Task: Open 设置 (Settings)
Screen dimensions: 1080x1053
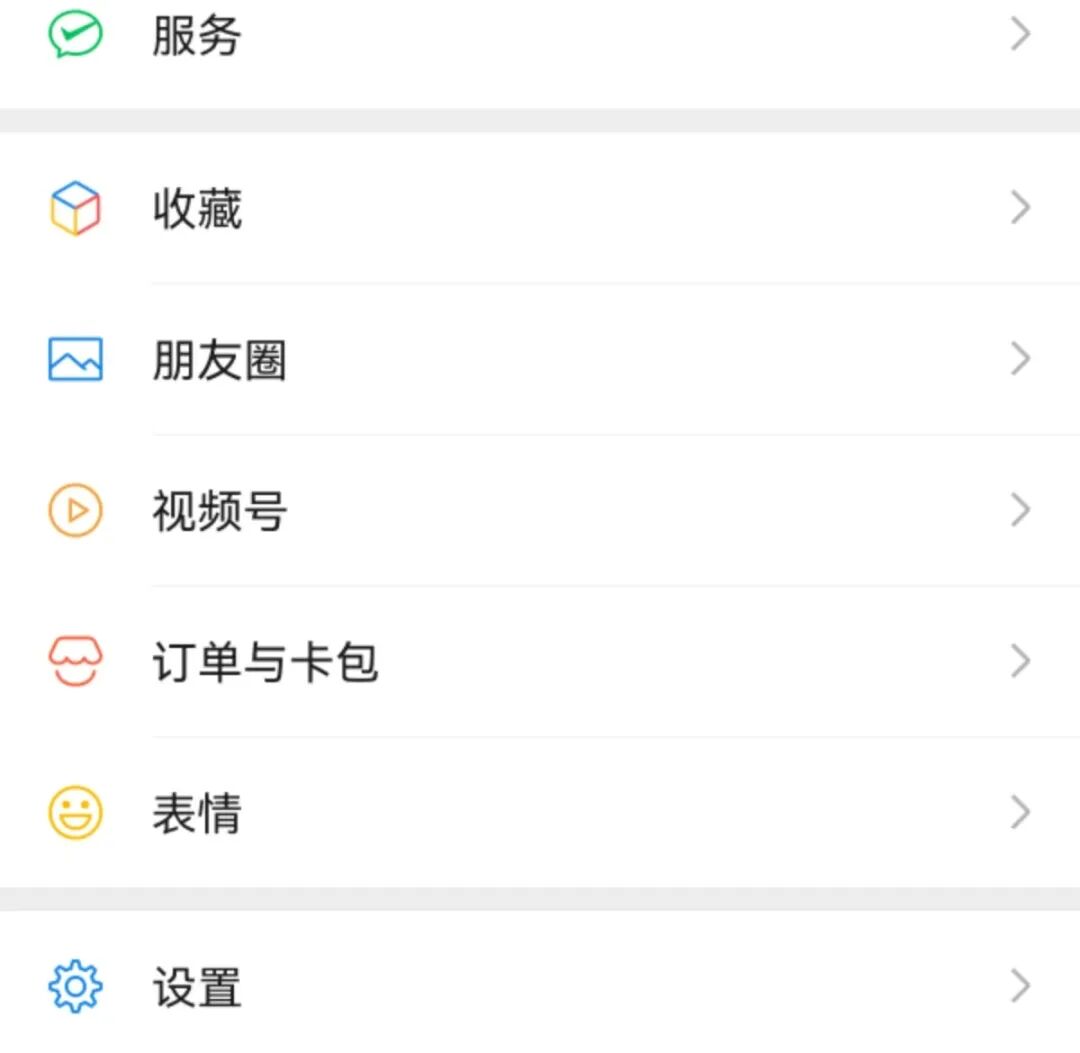Action: [197, 987]
